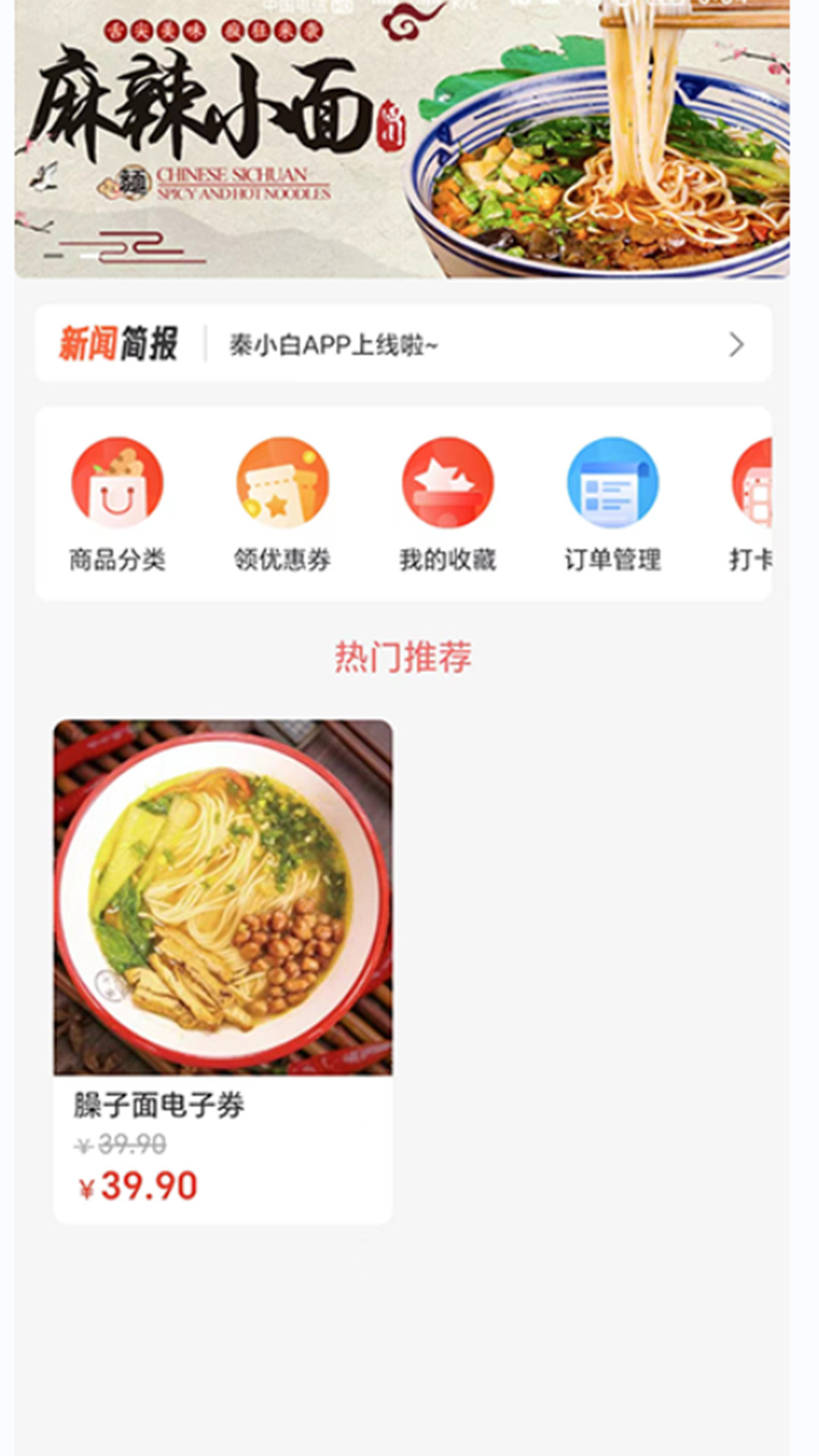
Task: Select the 我的收藏 text label
Action: [449, 561]
